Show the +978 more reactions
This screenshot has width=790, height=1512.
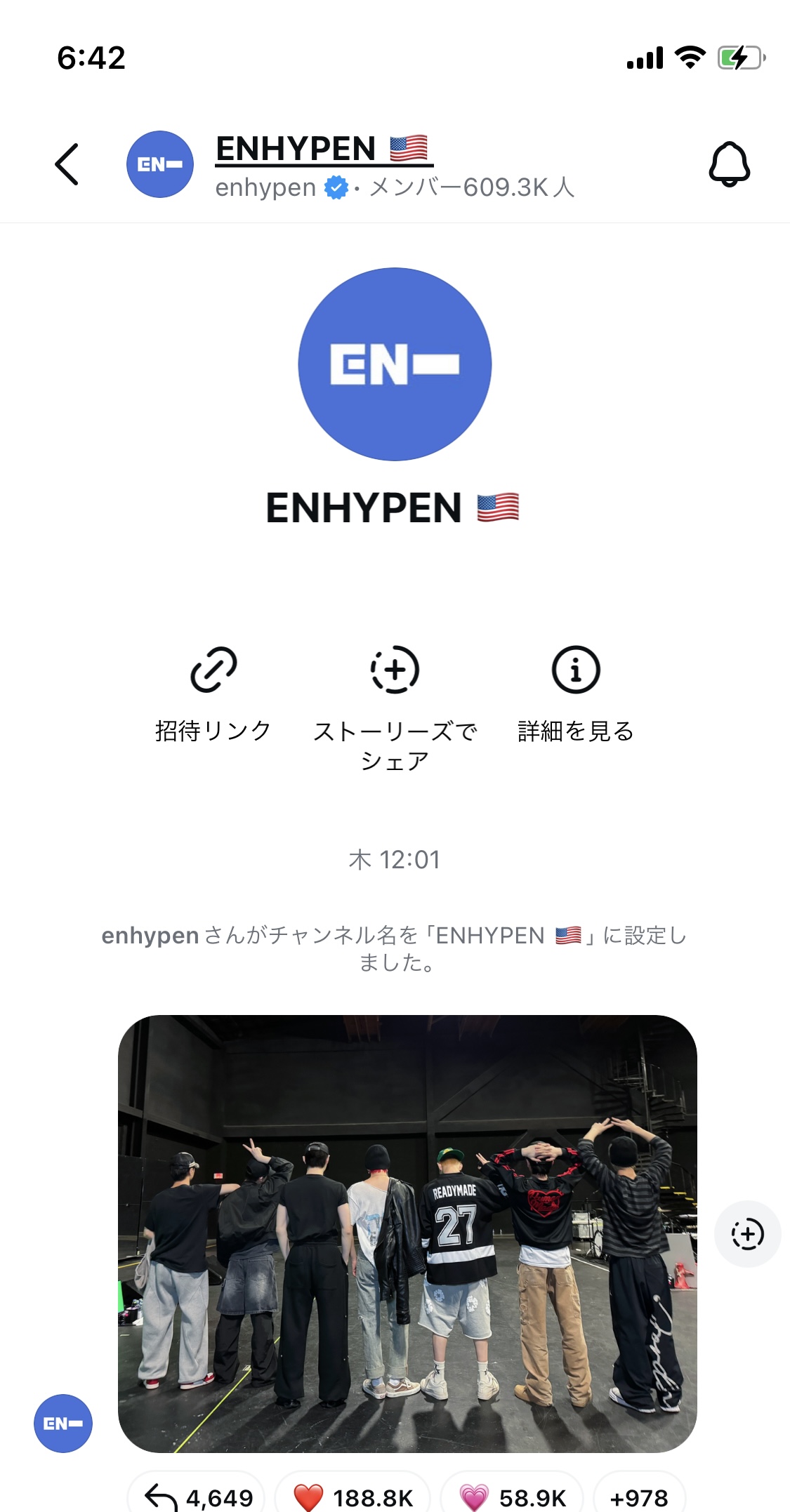pyautogui.click(x=639, y=1497)
